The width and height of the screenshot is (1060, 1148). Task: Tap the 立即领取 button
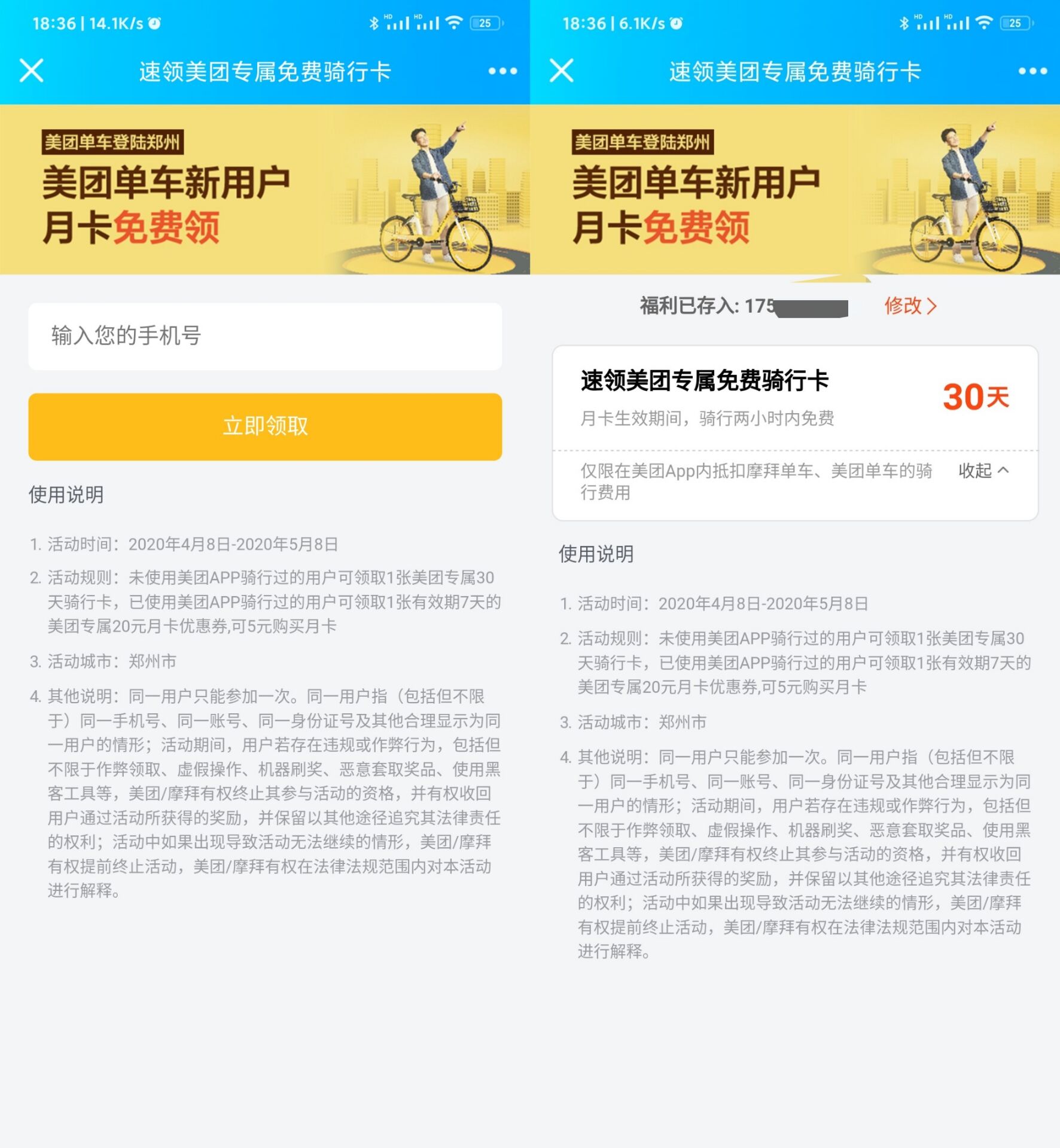click(264, 426)
